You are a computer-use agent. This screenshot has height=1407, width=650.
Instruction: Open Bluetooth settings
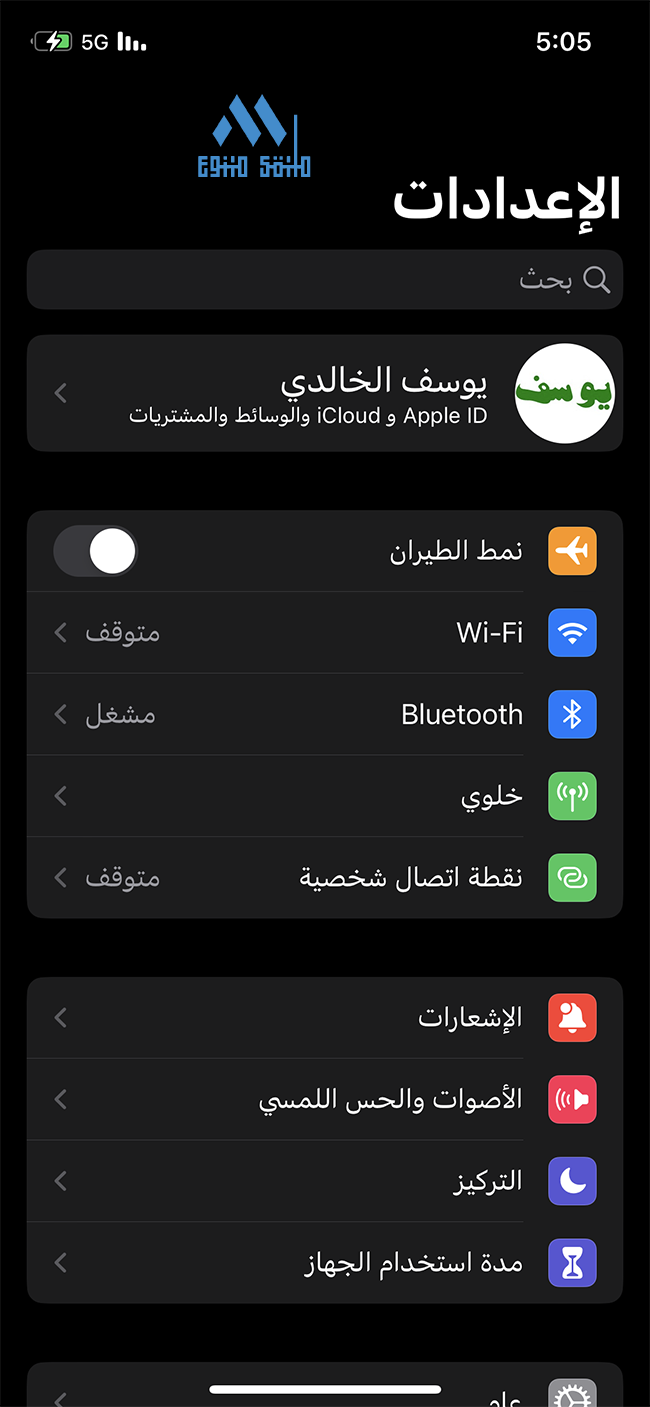(x=325, y=714)
